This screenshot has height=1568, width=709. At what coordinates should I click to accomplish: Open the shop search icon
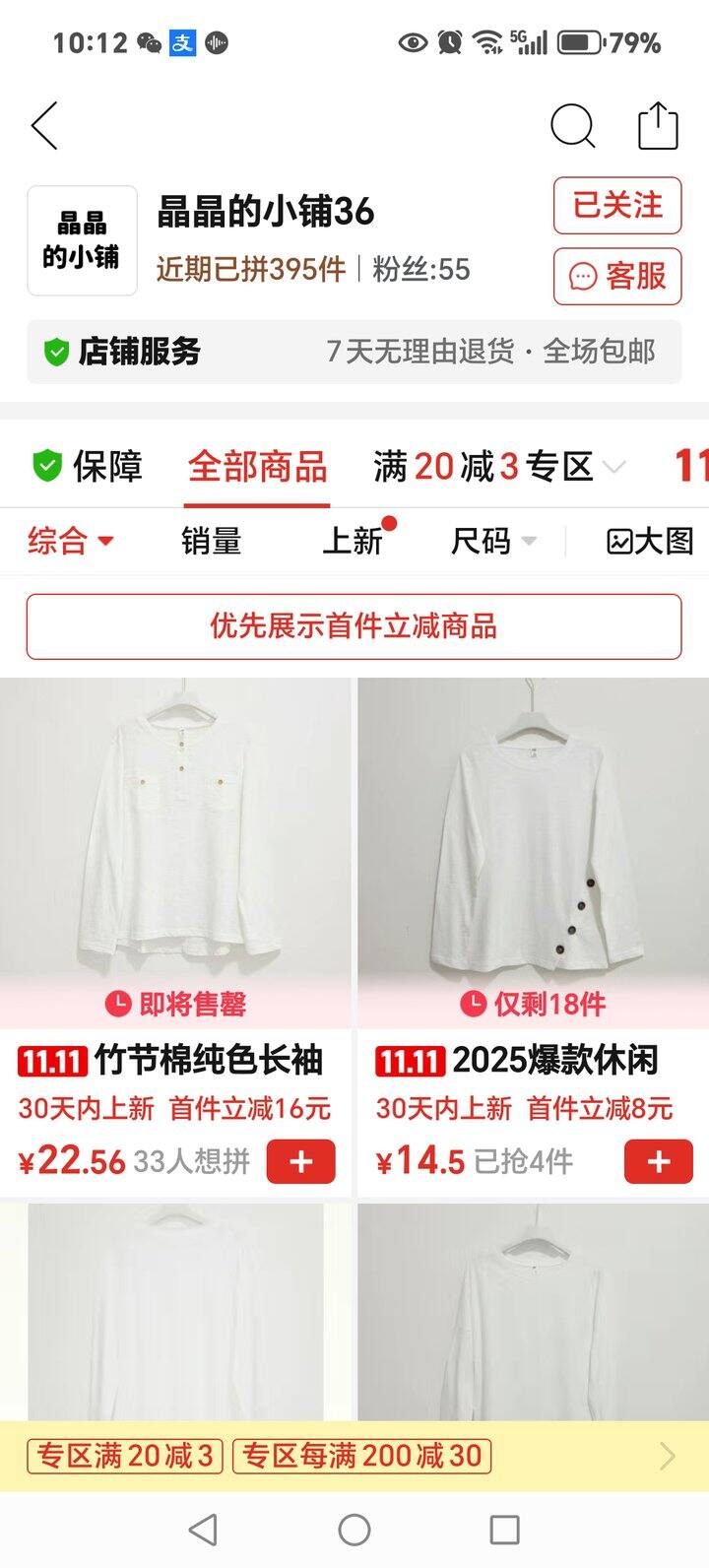pos(572,126)
